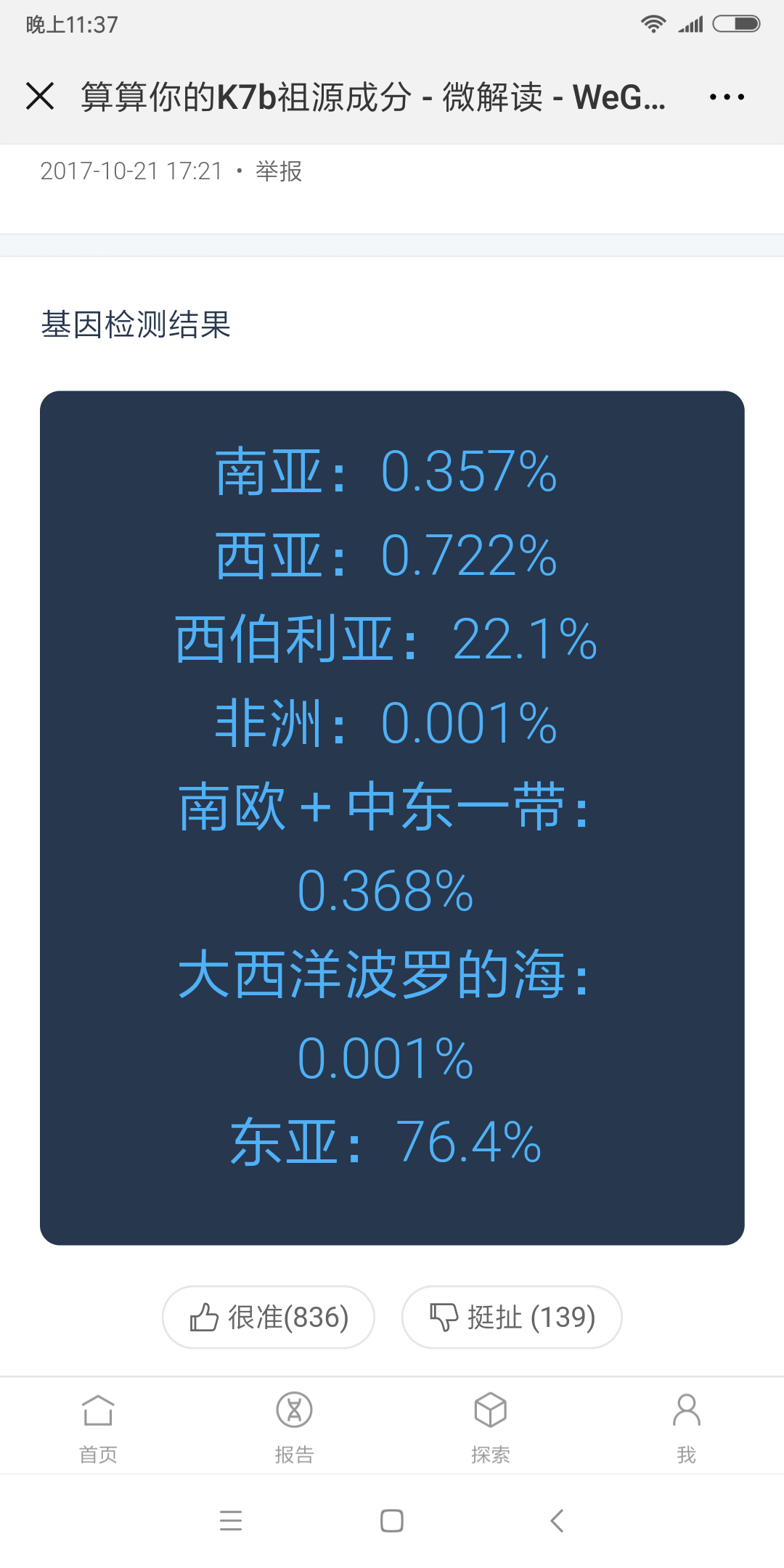Vote 很准 on the result
This screenshot has width=784, height=1568.
click(269, 1317)
